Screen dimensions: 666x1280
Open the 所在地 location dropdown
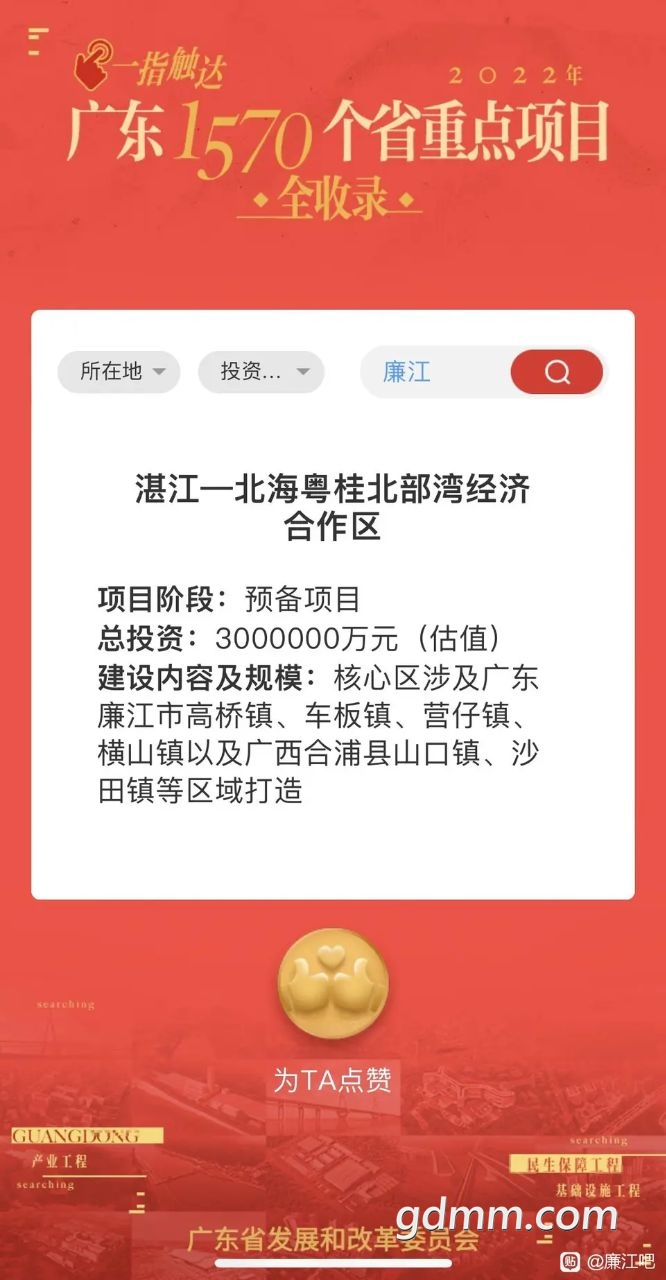click(118, 372)
